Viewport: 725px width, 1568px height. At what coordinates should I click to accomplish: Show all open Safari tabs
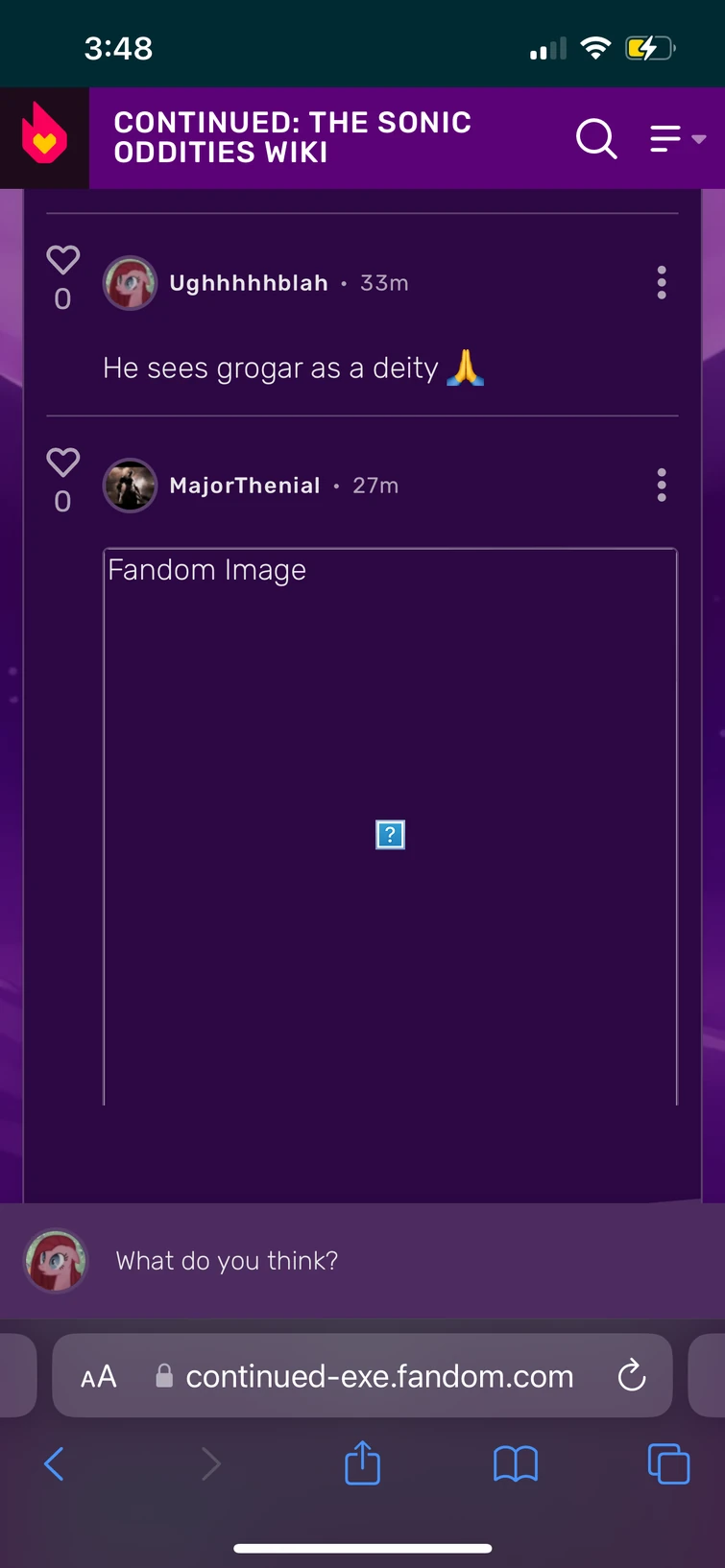coord(668,1464)
